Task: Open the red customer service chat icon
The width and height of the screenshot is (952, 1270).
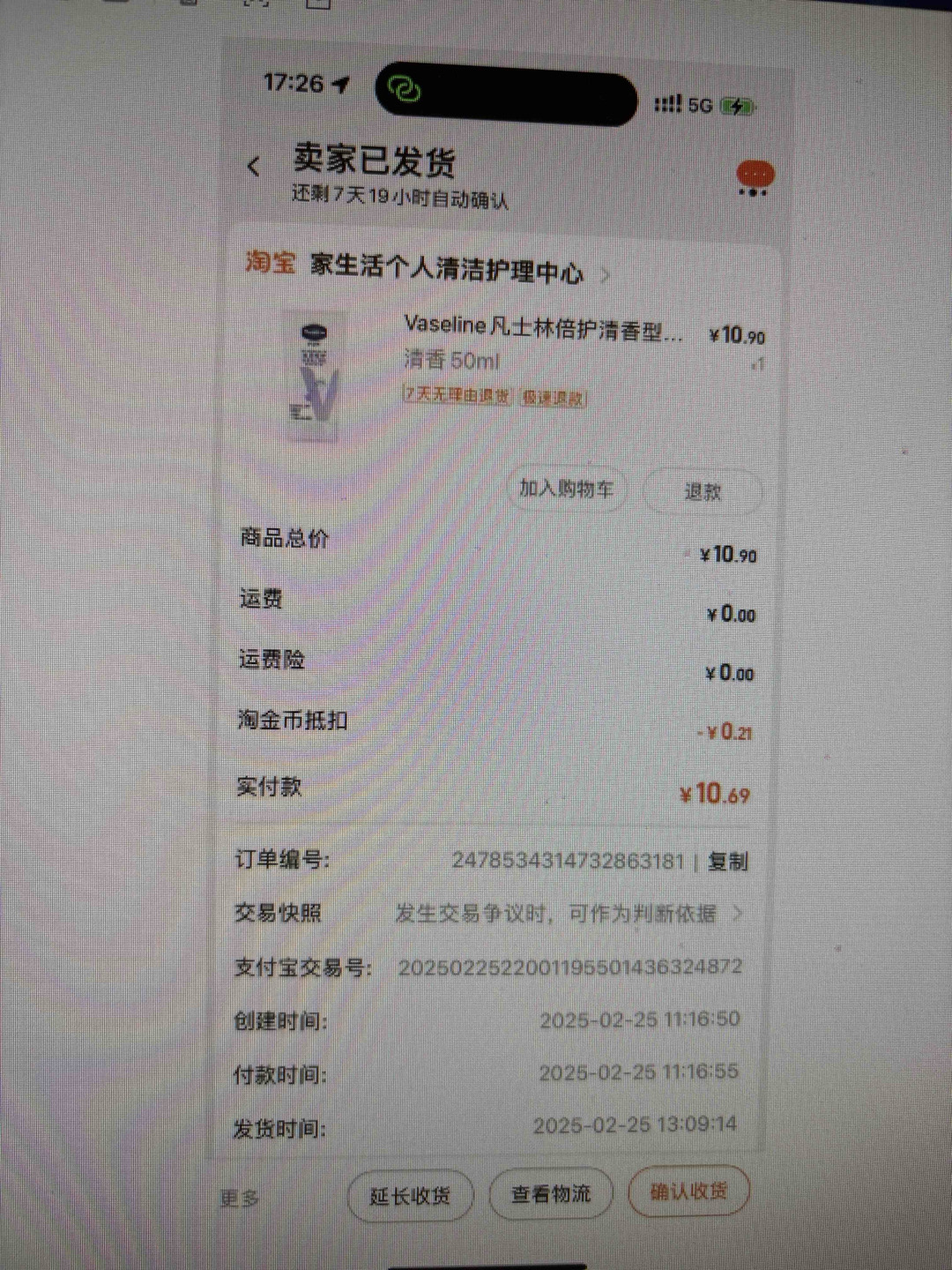Action: (754, 177)
